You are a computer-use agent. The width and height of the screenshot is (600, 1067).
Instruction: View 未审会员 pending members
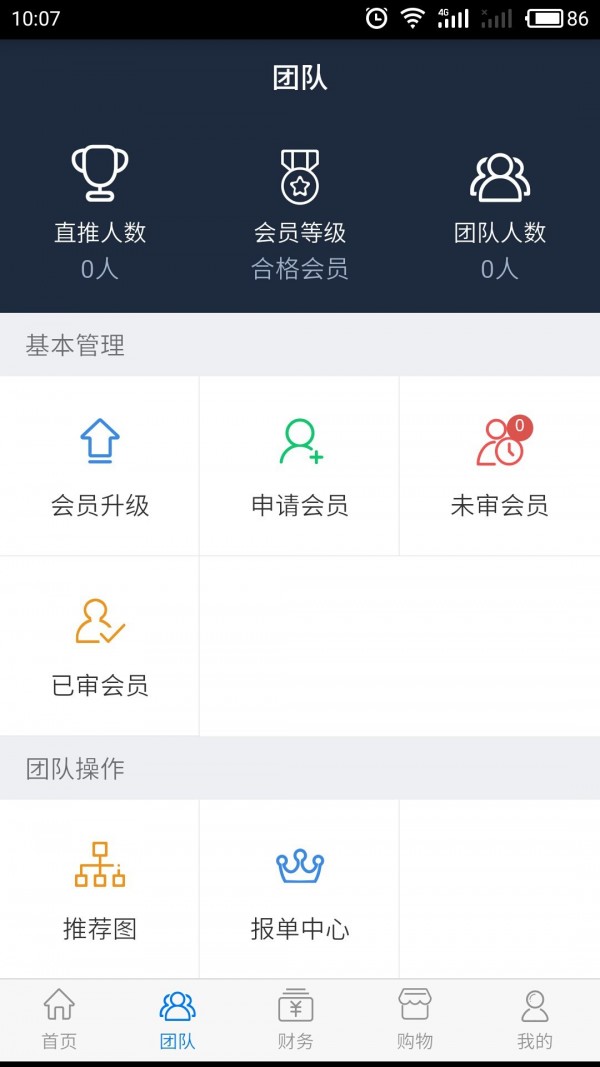(x=499, y=466)
